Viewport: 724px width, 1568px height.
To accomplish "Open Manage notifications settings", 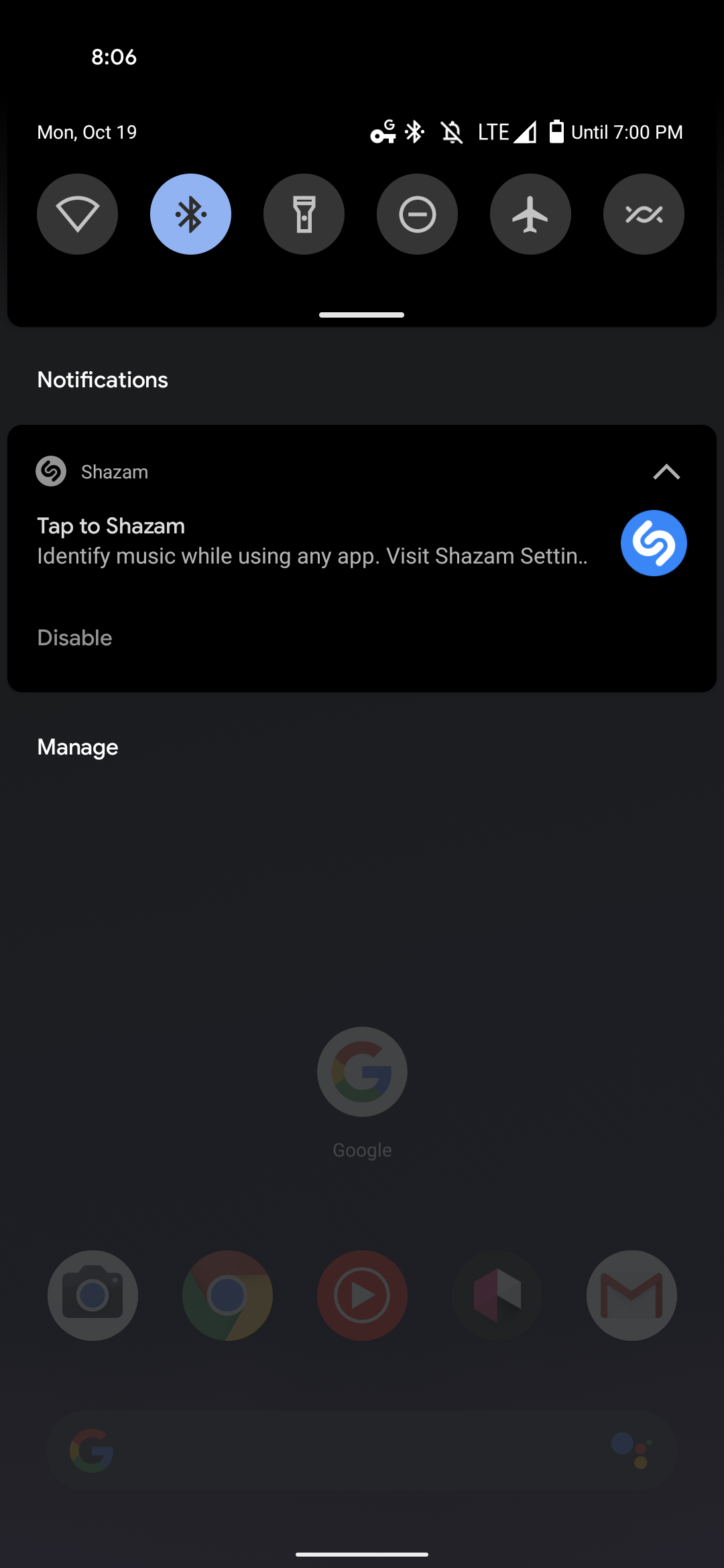I will [77, 746].
